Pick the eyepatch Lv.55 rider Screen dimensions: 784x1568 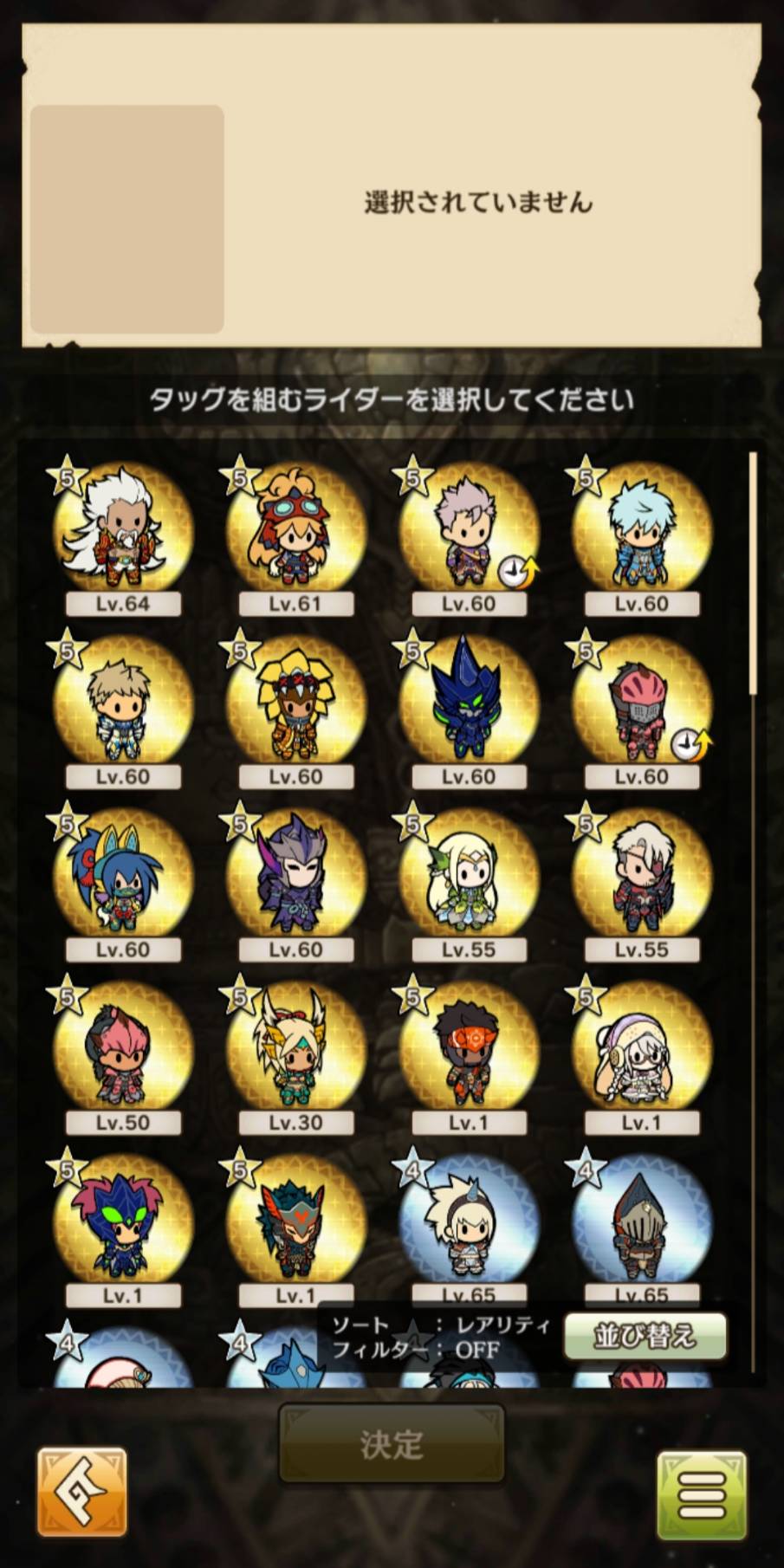click(x=642, y=876)
